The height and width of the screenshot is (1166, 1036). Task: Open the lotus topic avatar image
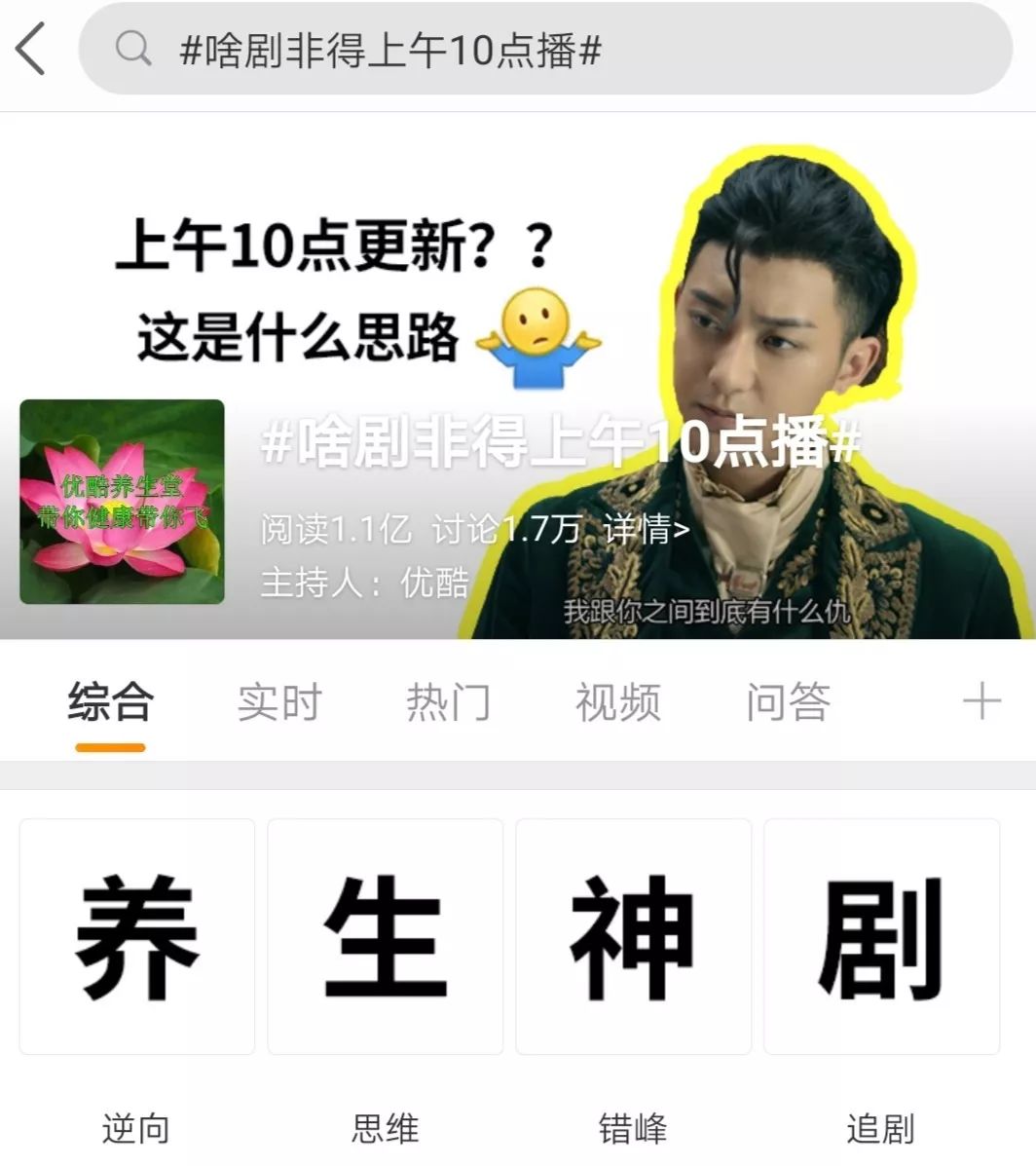tap(122, 502)
